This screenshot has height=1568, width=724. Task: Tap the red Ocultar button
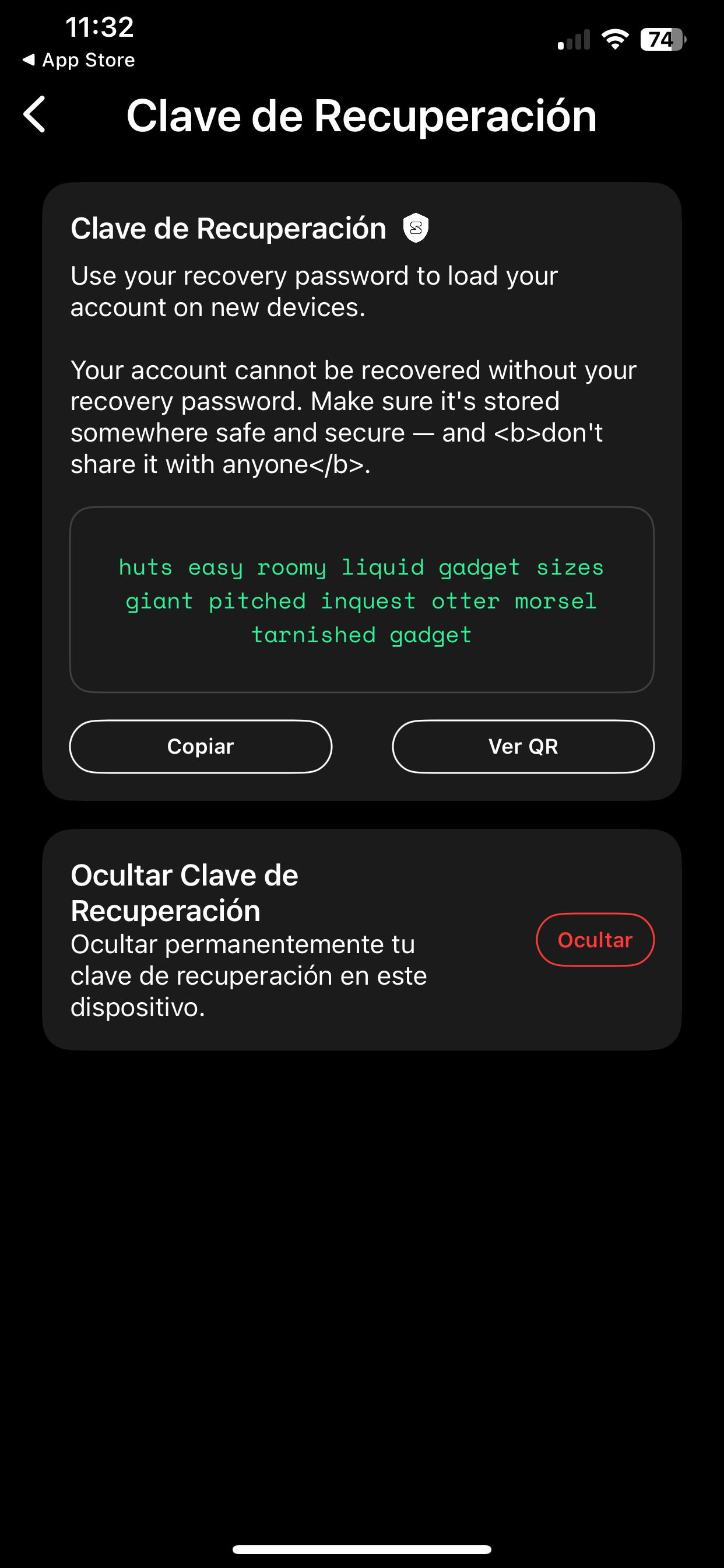point(595,939)
